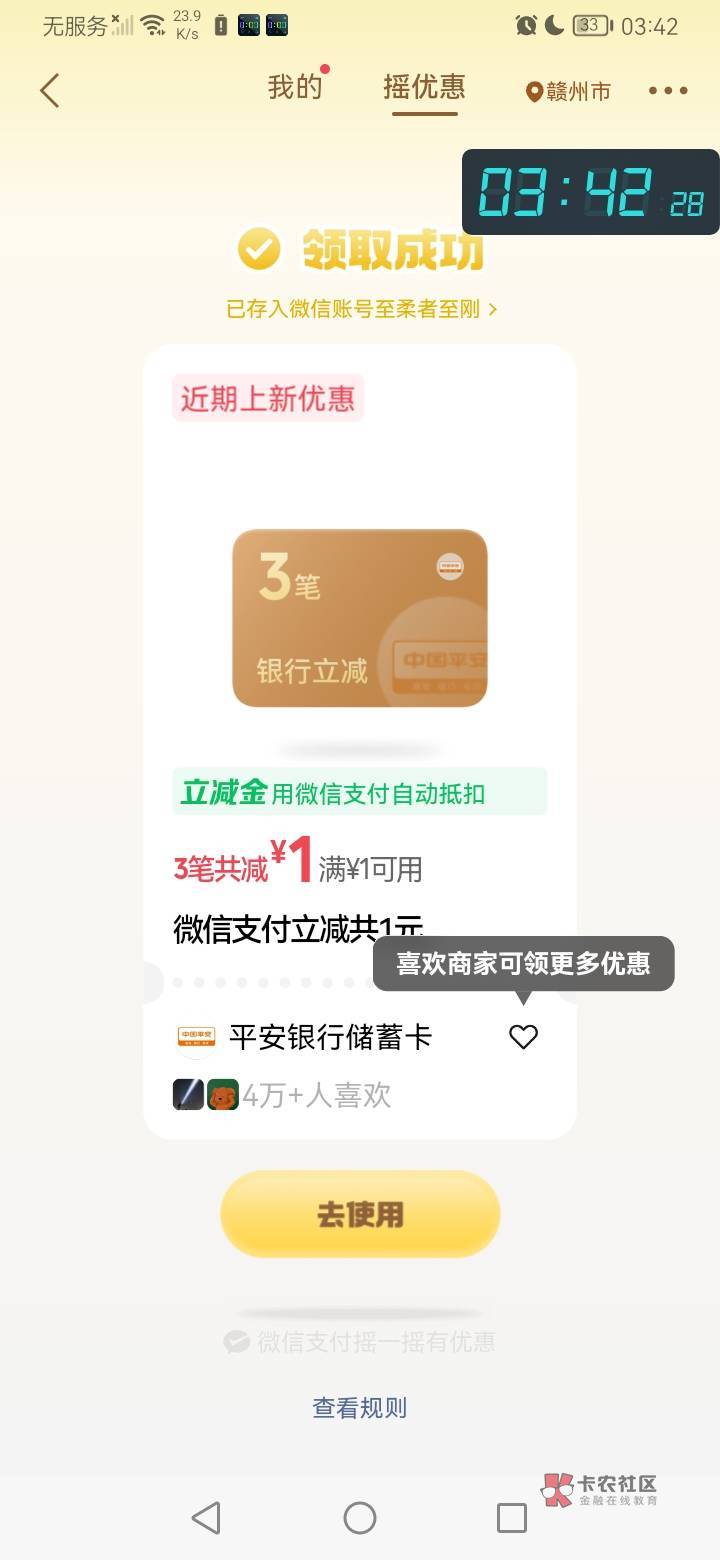This screenshot has height=1560, width=720.
Task: Open the 已存入微信账号 link
Action: [361, 309]
